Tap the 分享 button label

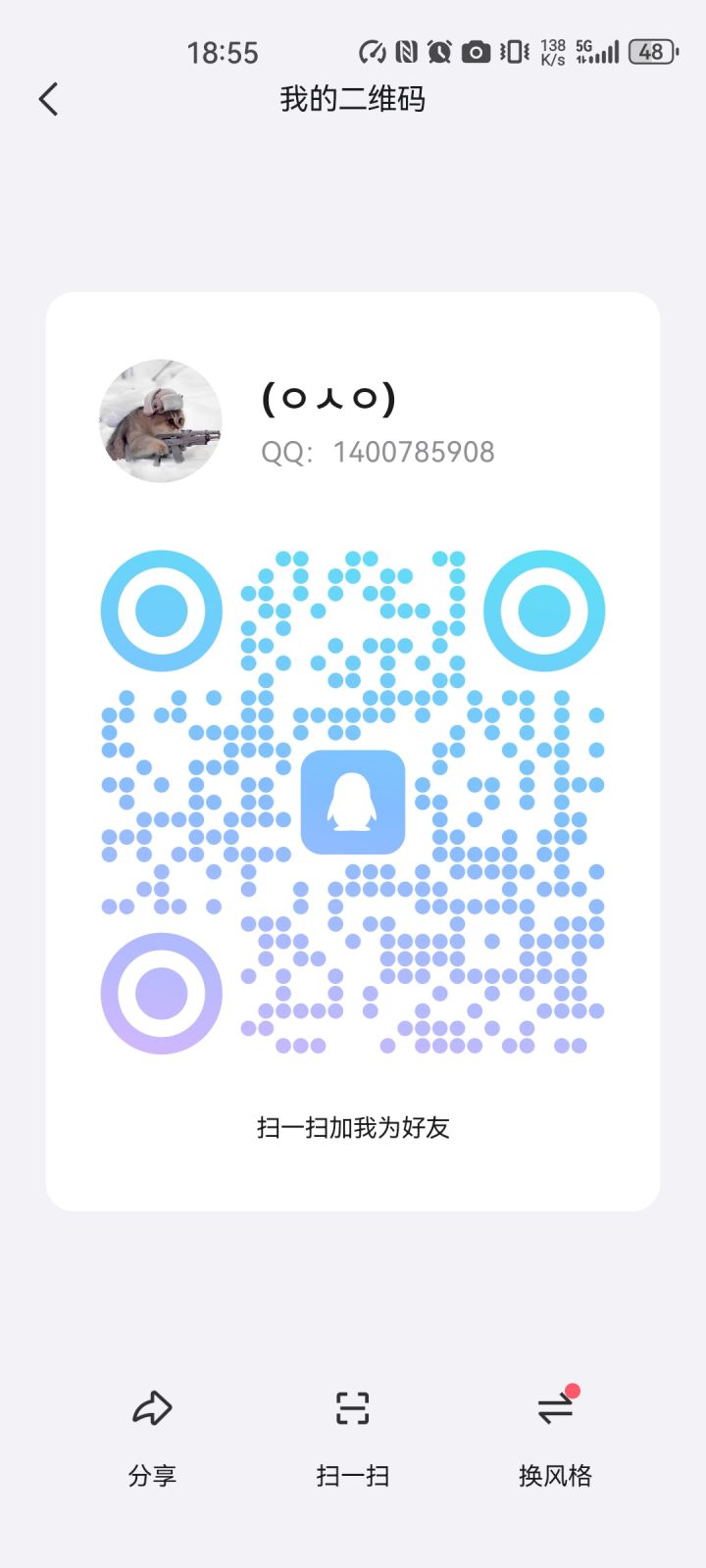(x=152, y=1475)
